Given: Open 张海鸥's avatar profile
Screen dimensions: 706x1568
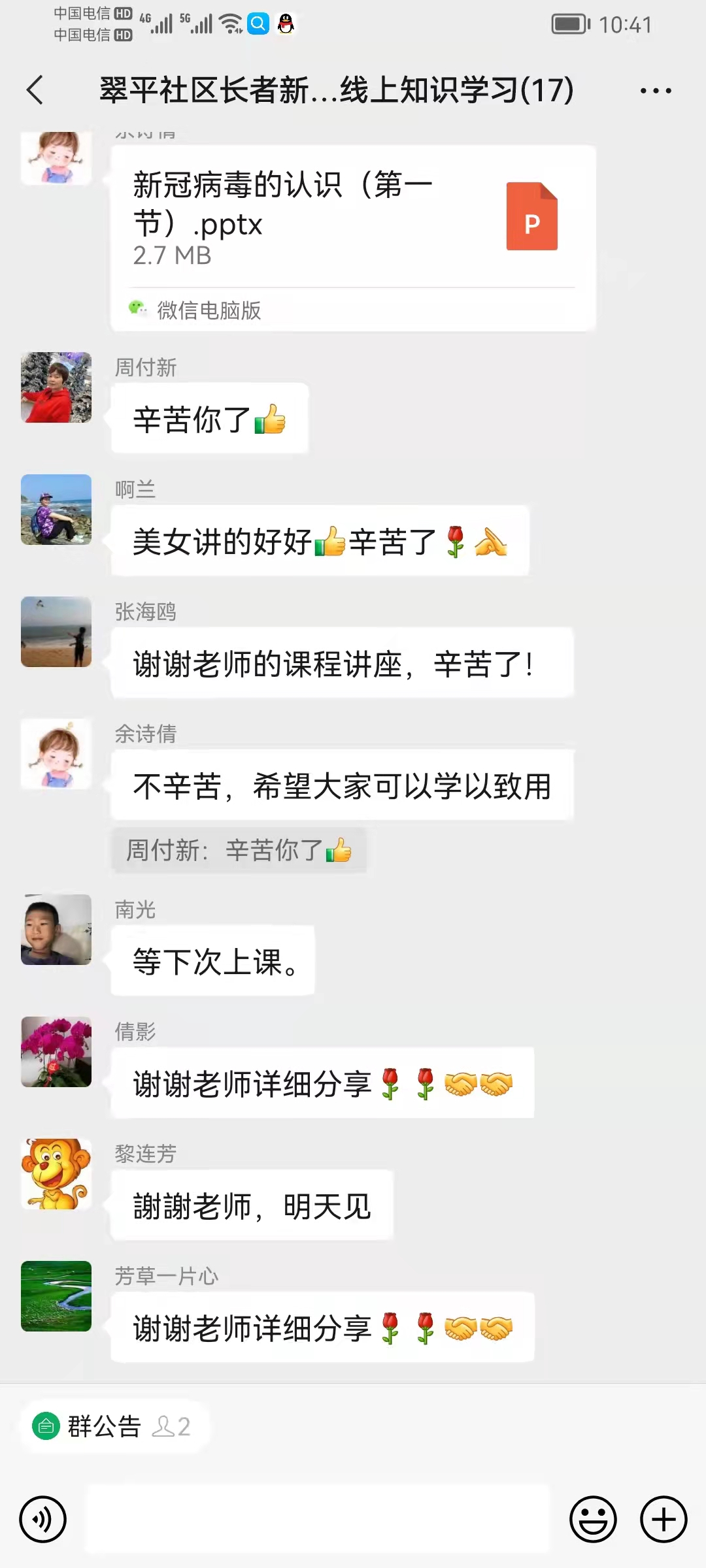Looking at the screenshot, I should pyautogui.click(x=56, y=632).
